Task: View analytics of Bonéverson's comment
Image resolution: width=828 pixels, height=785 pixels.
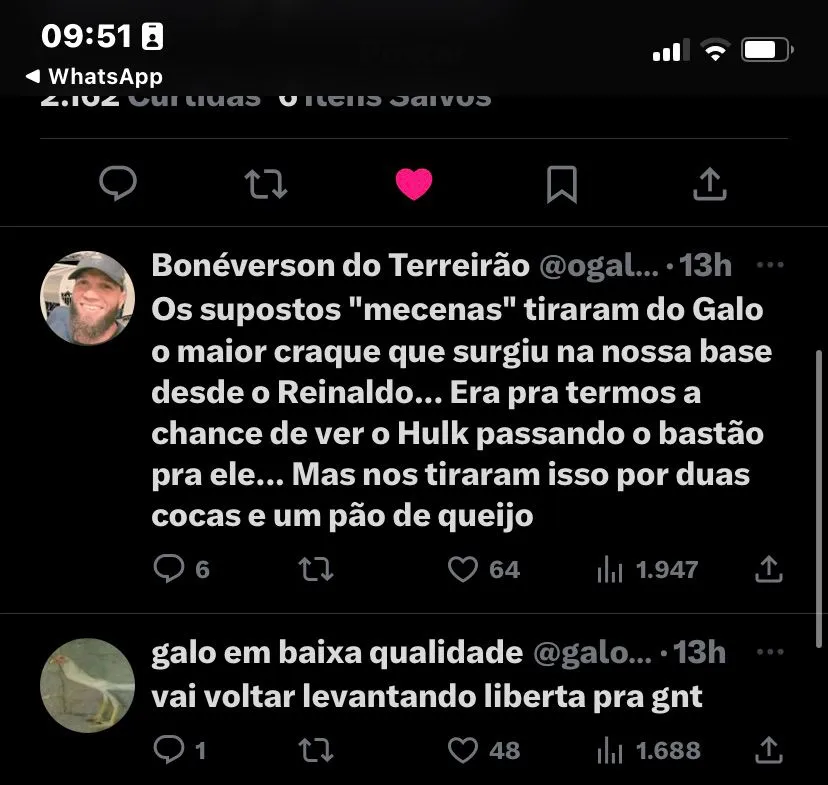Action: (609, 569)
